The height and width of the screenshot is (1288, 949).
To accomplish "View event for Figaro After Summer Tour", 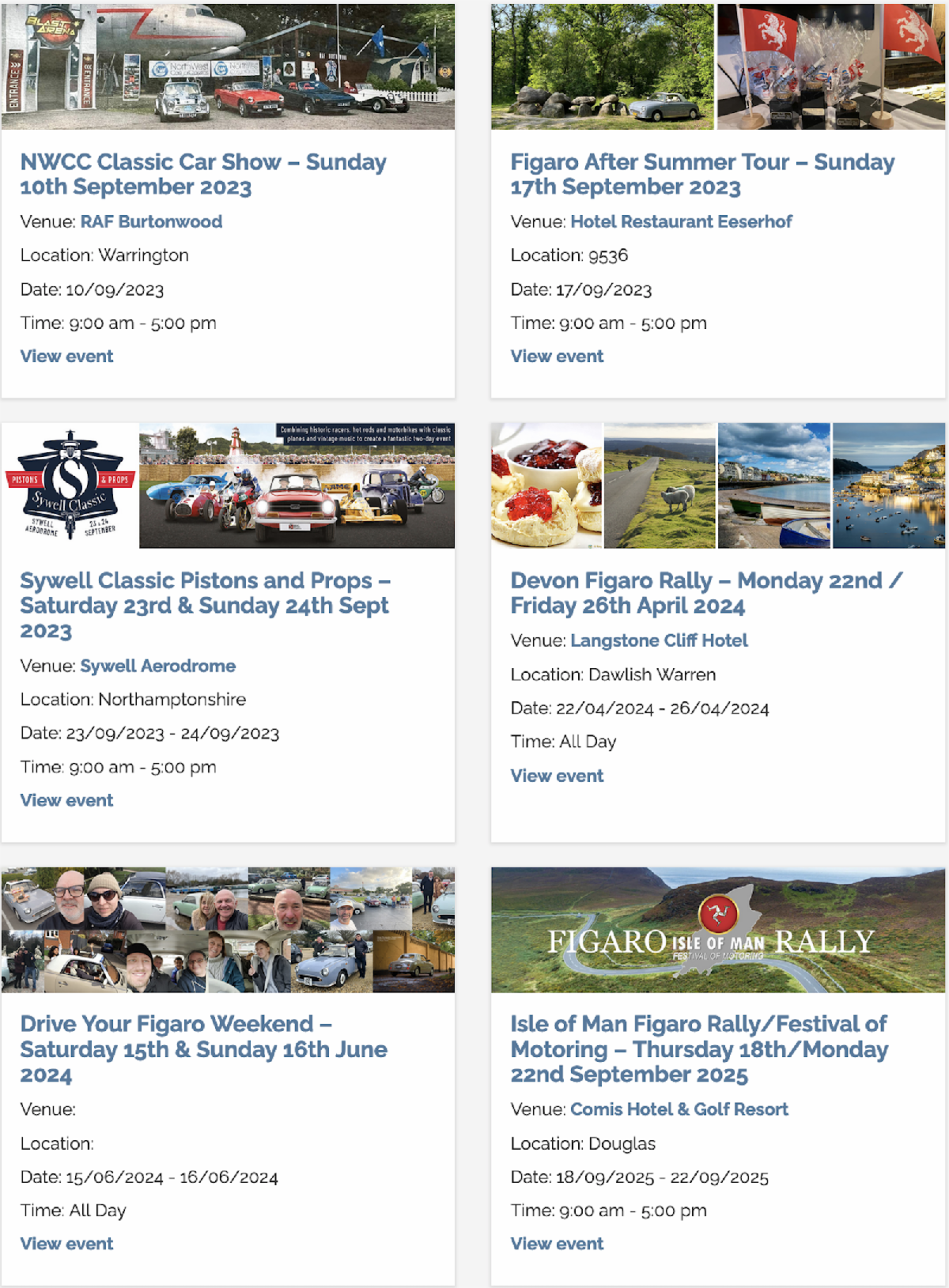I will [557, 357].
